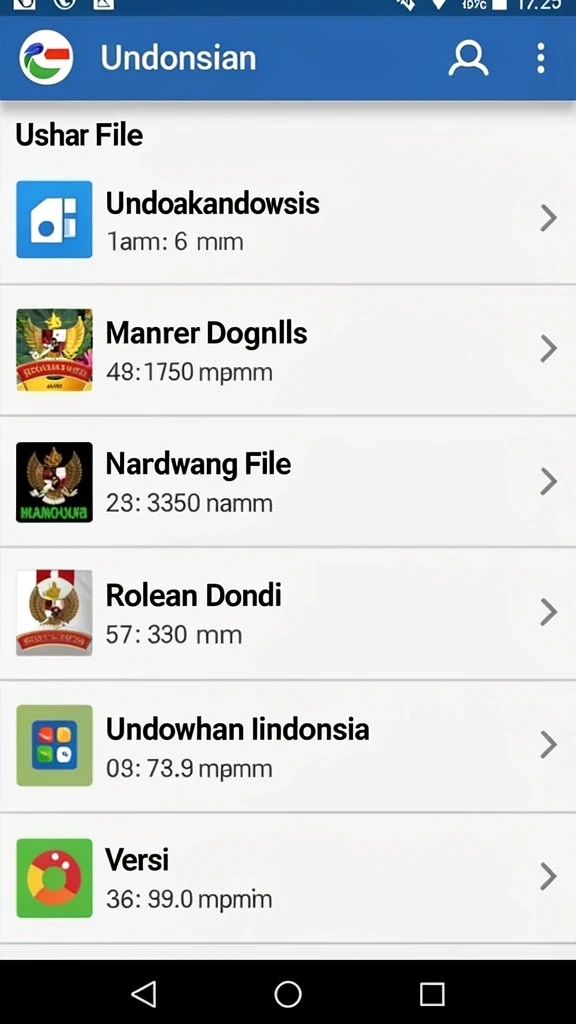The width and height of the screenshot is (576, 1024).
Task: Open Nardwang File
Action: click(x=288, y=482)
